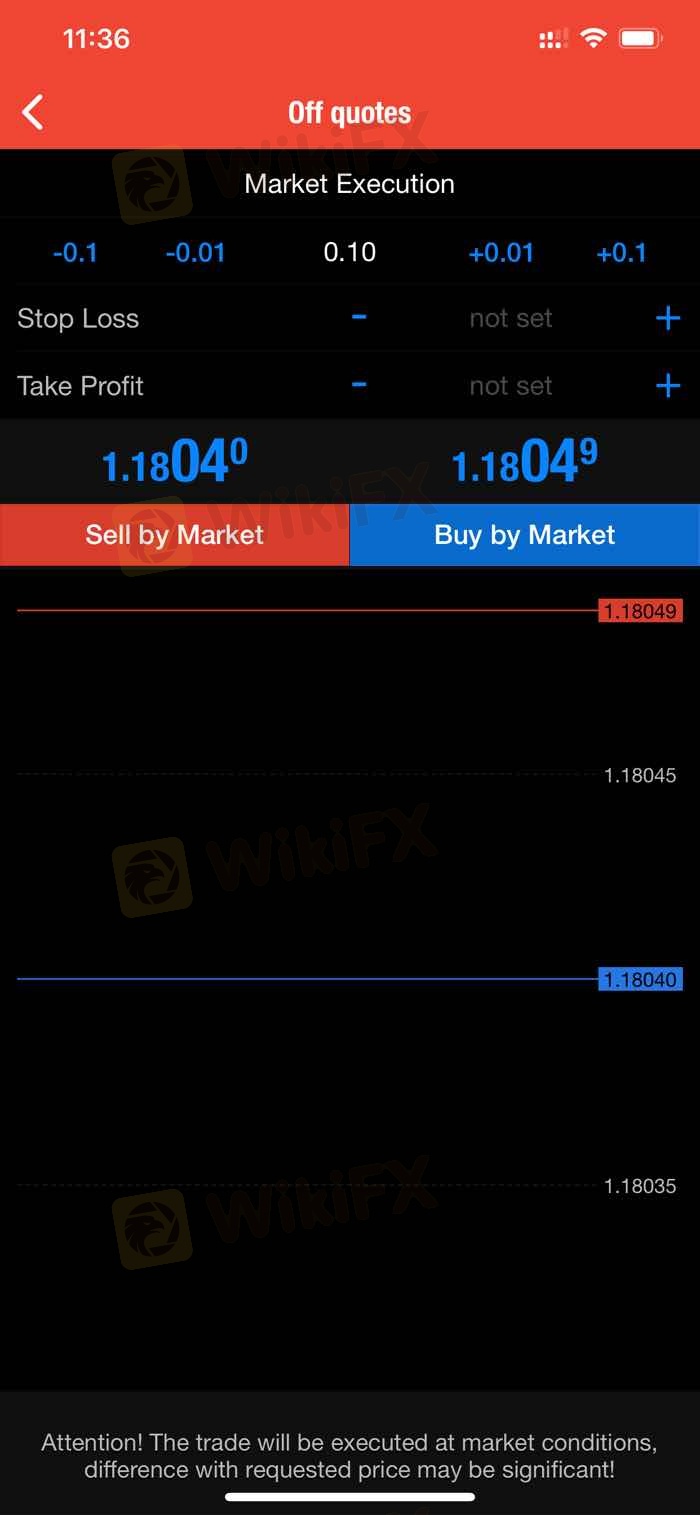Lower Stop Loss with the minus button
This screenshot has height=1515, width=700.
coord(359,318)
